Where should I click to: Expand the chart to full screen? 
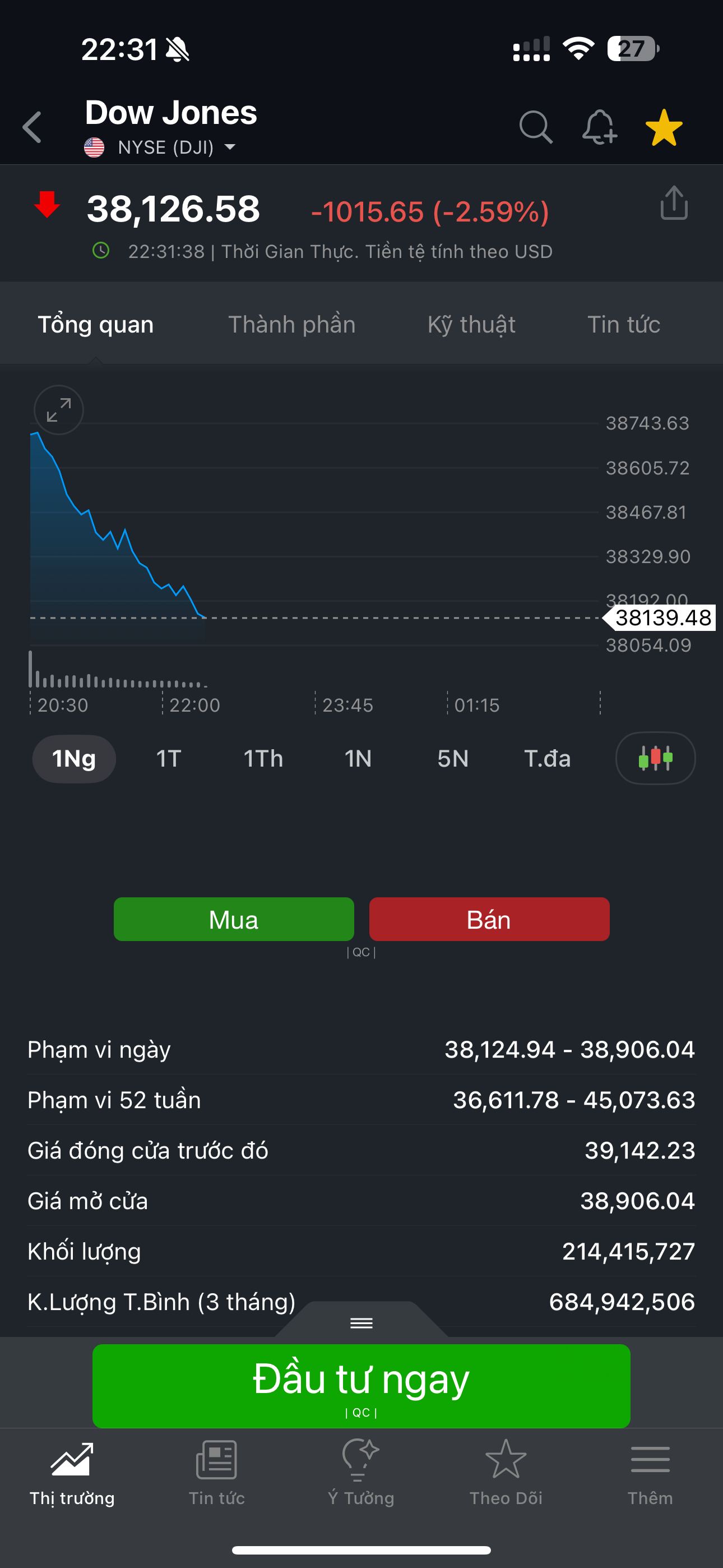coord(58,409)
